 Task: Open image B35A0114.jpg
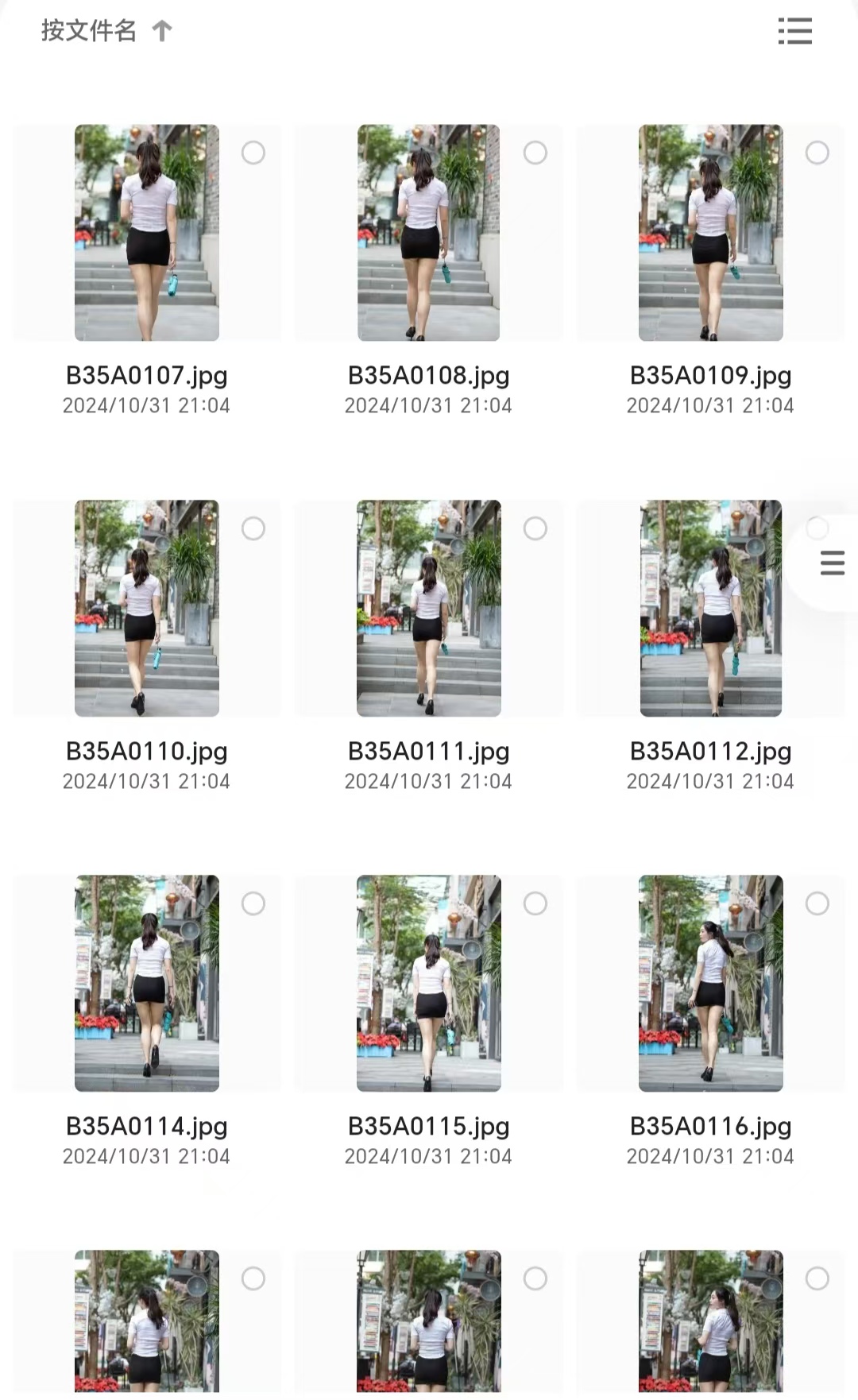[x=147, y=983]
